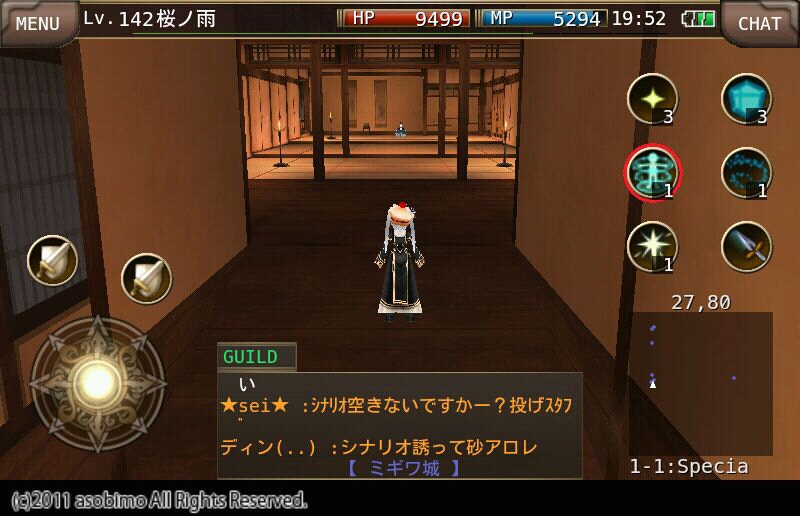Switch the GUILD chat channel tab

(x=256, y=357)
